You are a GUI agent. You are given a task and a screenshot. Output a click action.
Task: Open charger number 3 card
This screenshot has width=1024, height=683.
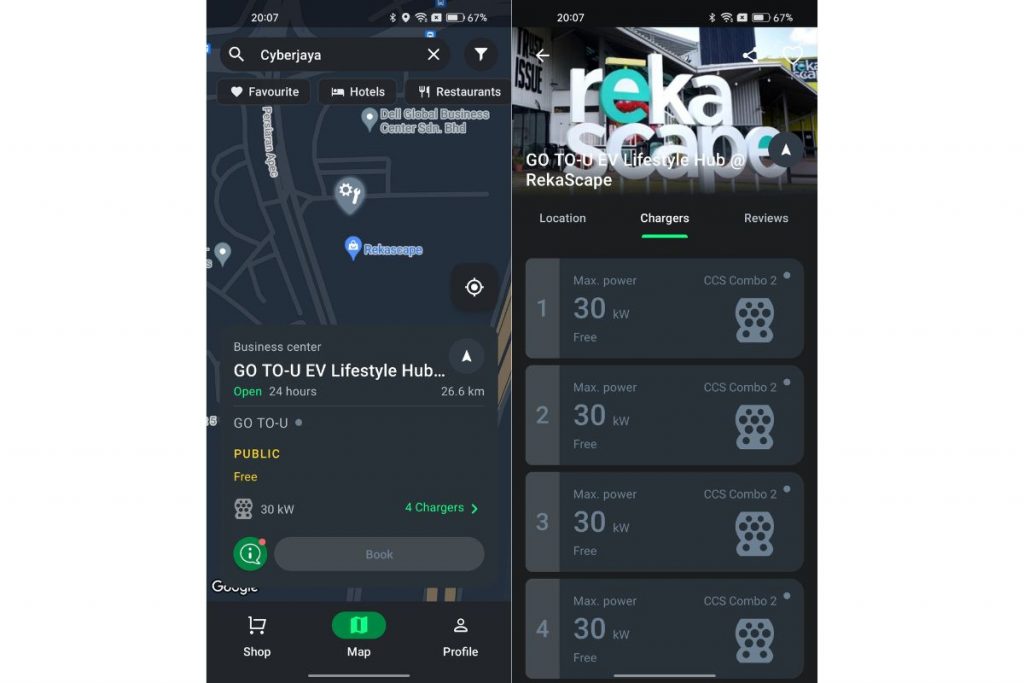[x=664, y=522]
